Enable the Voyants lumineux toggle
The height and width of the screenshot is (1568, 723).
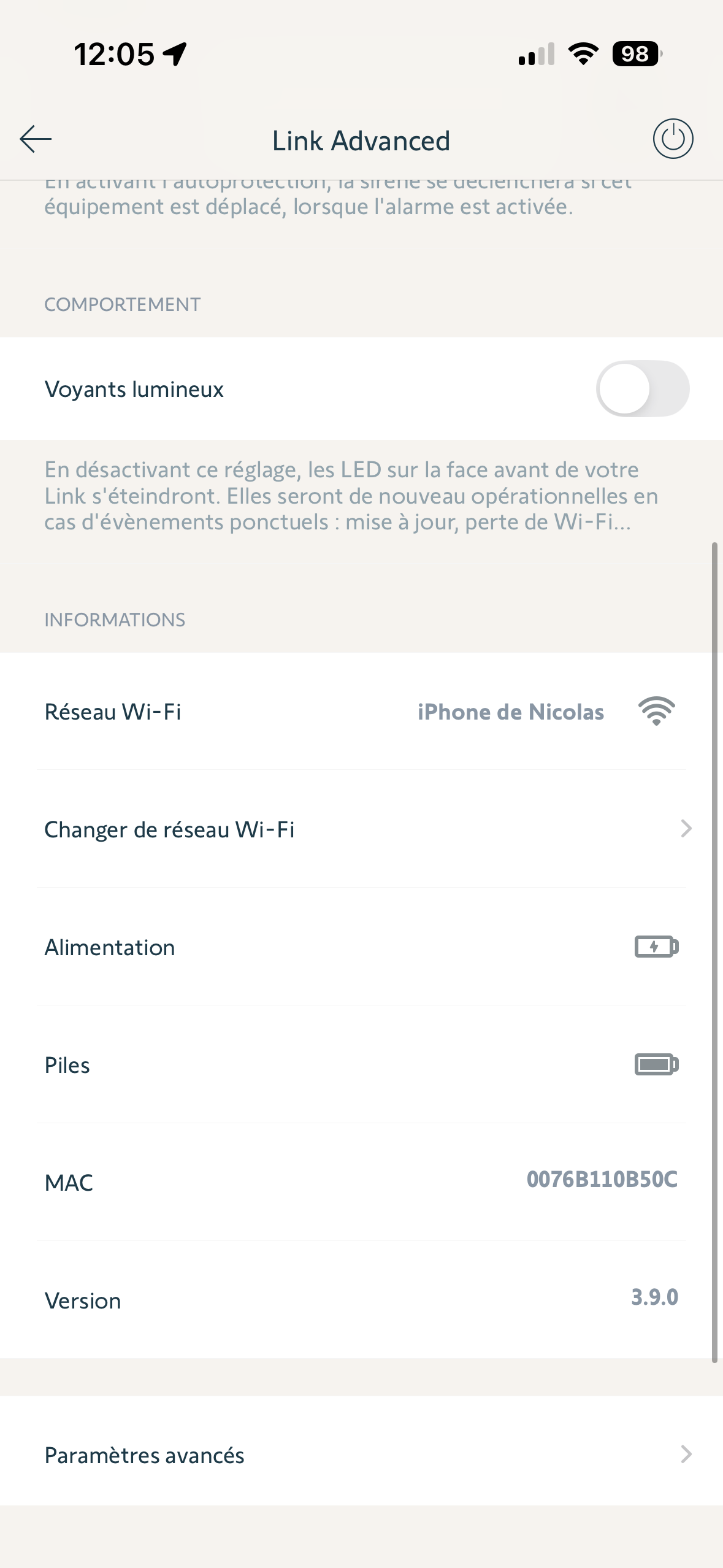[x=642, y=389]
